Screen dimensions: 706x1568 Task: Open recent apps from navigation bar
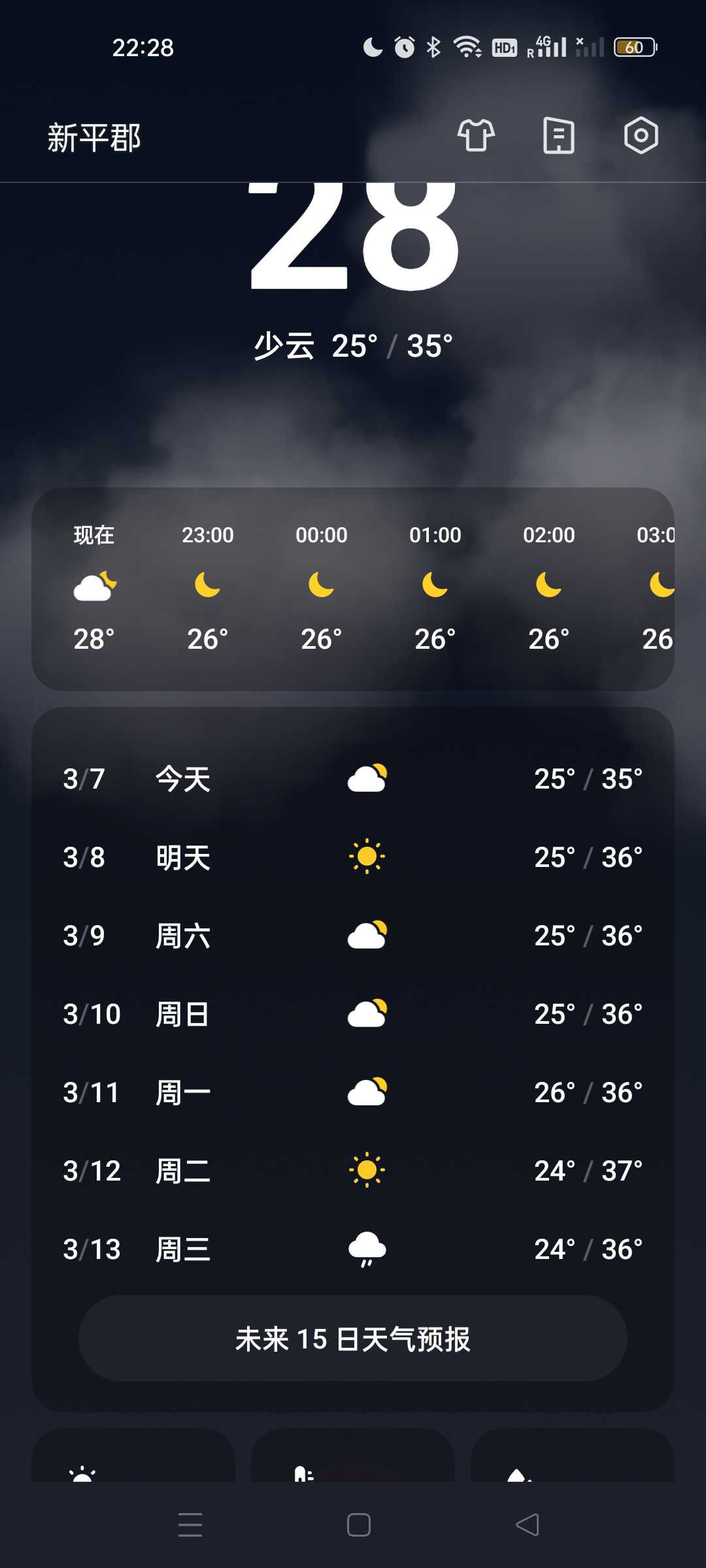[x=190, y=1525]
